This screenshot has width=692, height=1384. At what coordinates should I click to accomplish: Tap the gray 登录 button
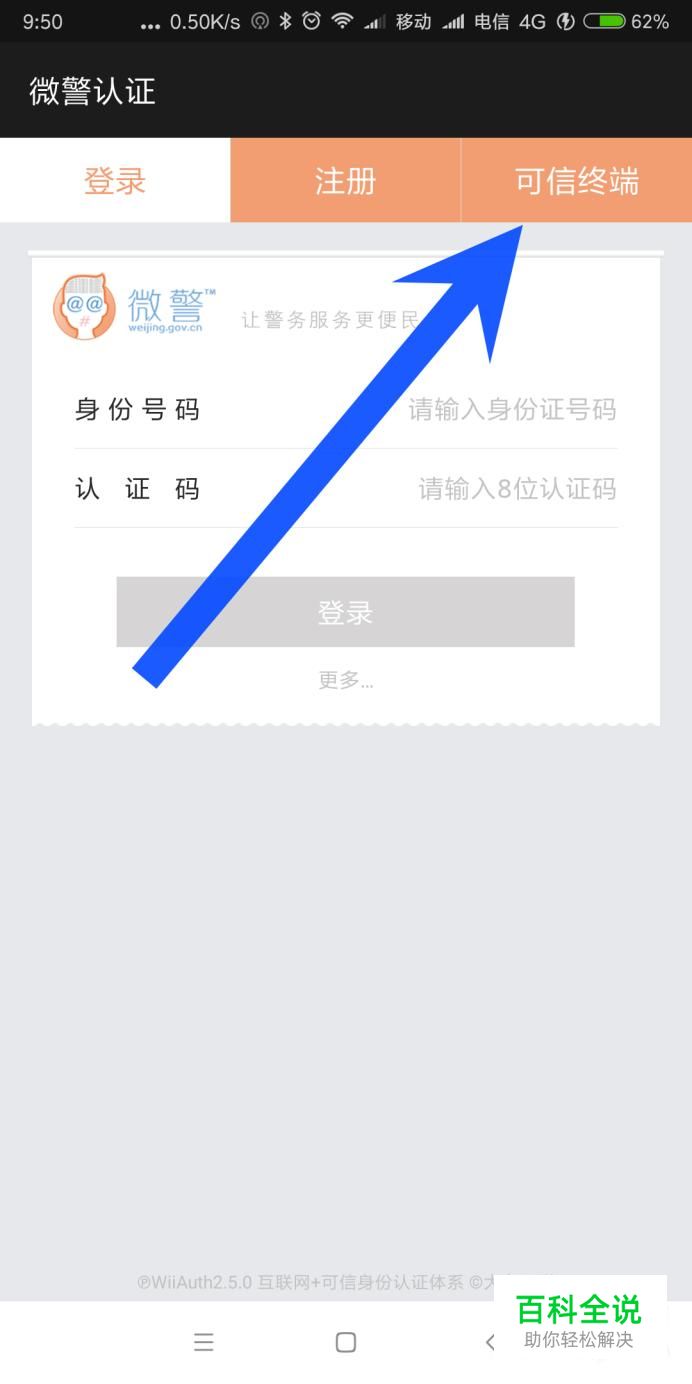(345, 612)
